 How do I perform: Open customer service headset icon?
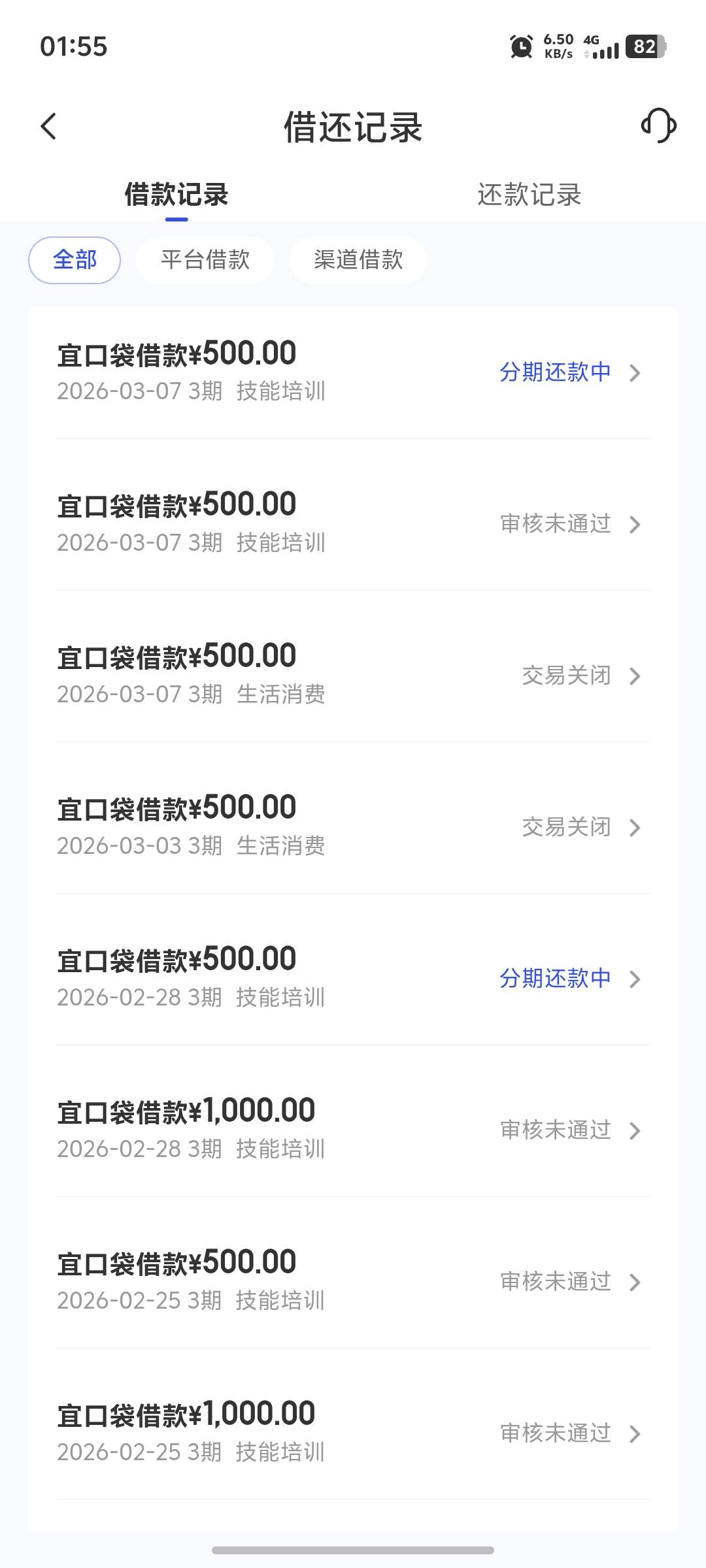click(658, 125)
